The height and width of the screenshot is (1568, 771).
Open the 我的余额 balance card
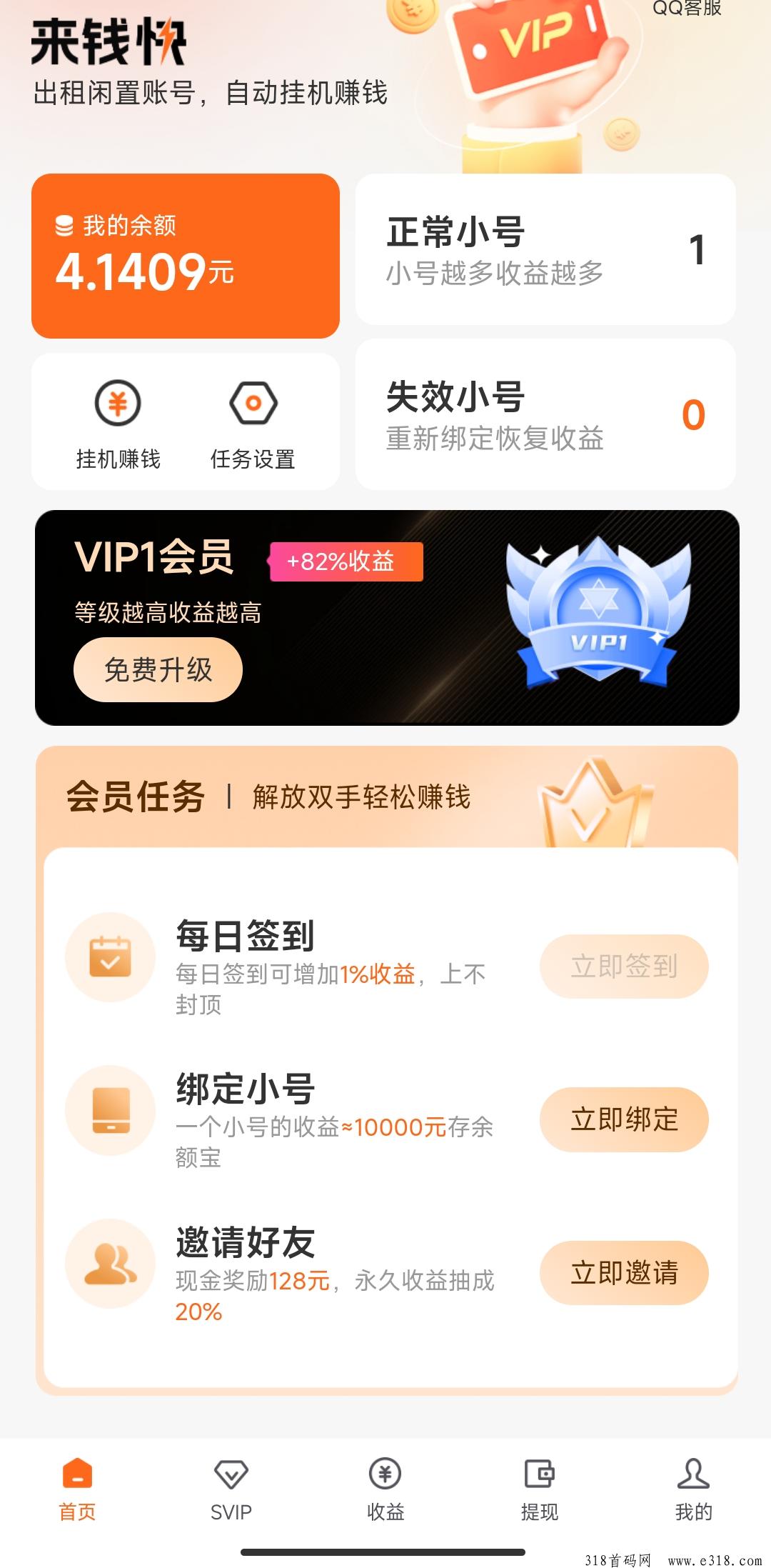(185, 256)
